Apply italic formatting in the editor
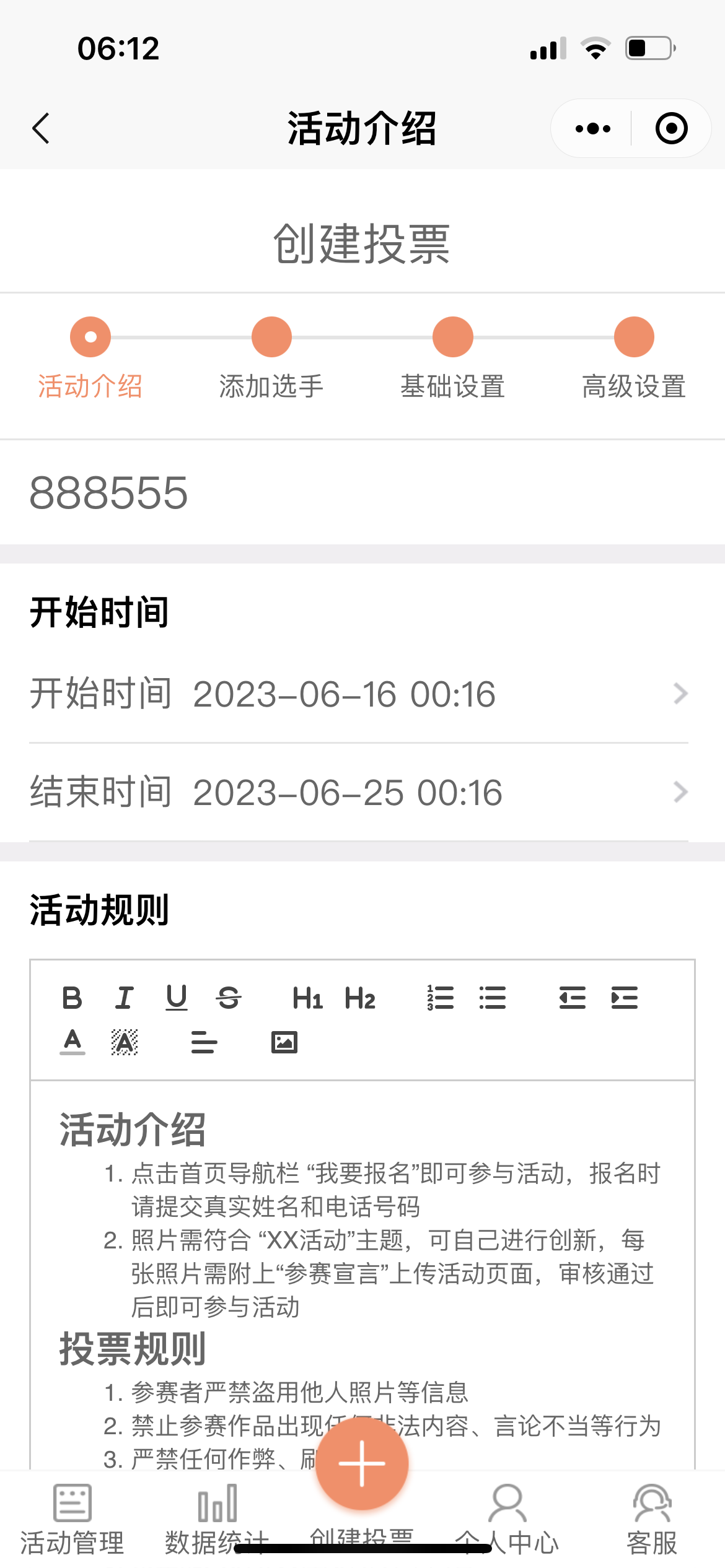This screenshot has height=1568, width=725. pyautogui.click(x=124, y=998)
